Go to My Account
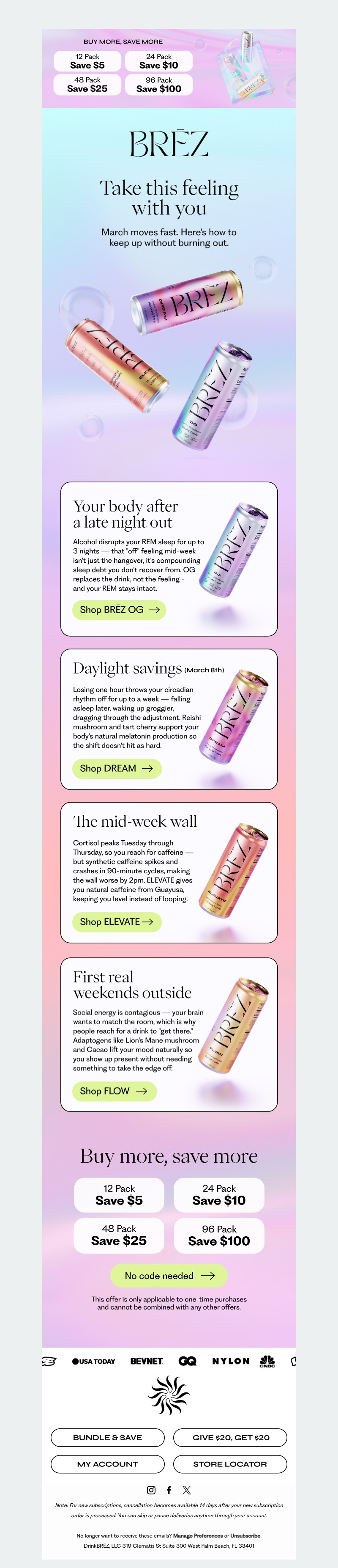The height and width of the screenshot is (1568, 338). click(108, 1464)
